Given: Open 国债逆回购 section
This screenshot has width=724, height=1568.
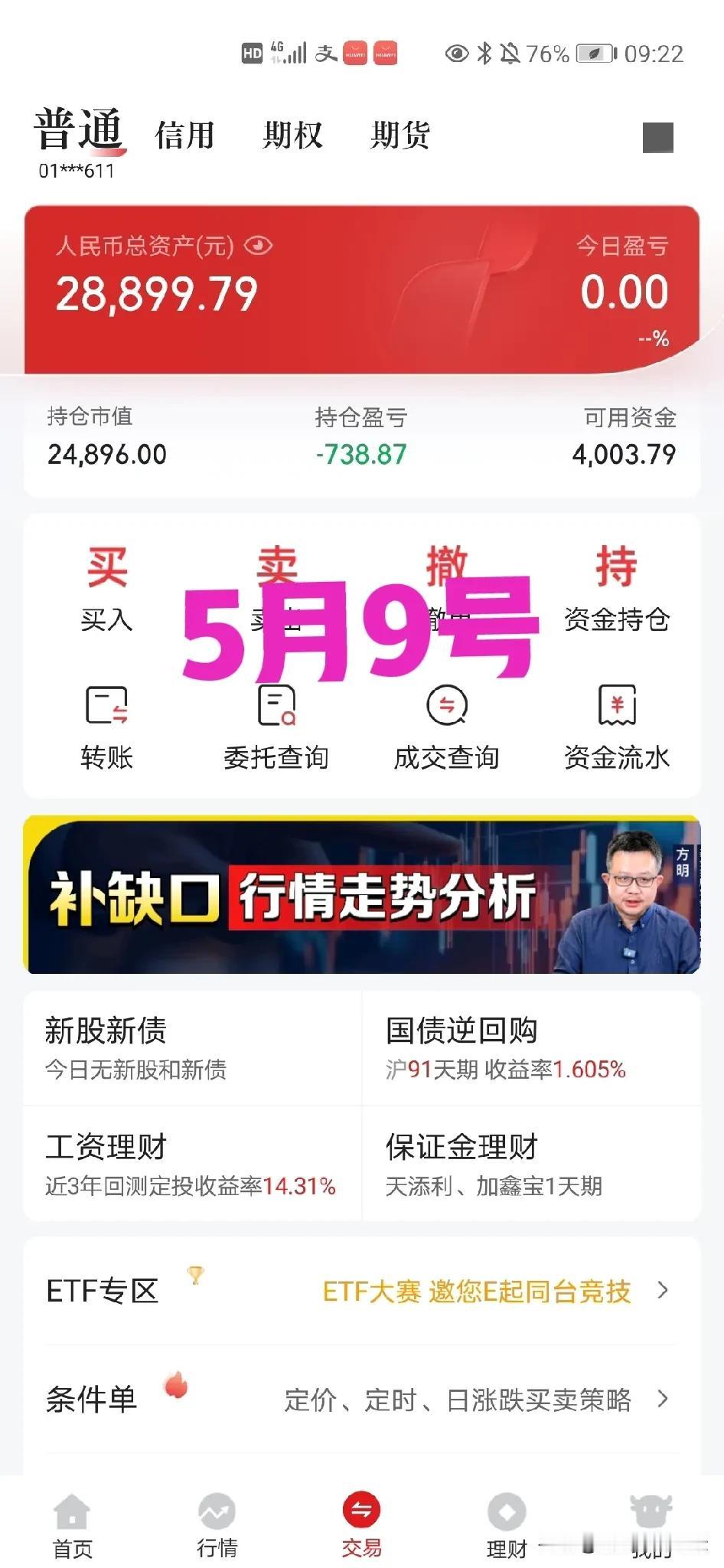Looking at the screenshot, I should pos(531,1047).
